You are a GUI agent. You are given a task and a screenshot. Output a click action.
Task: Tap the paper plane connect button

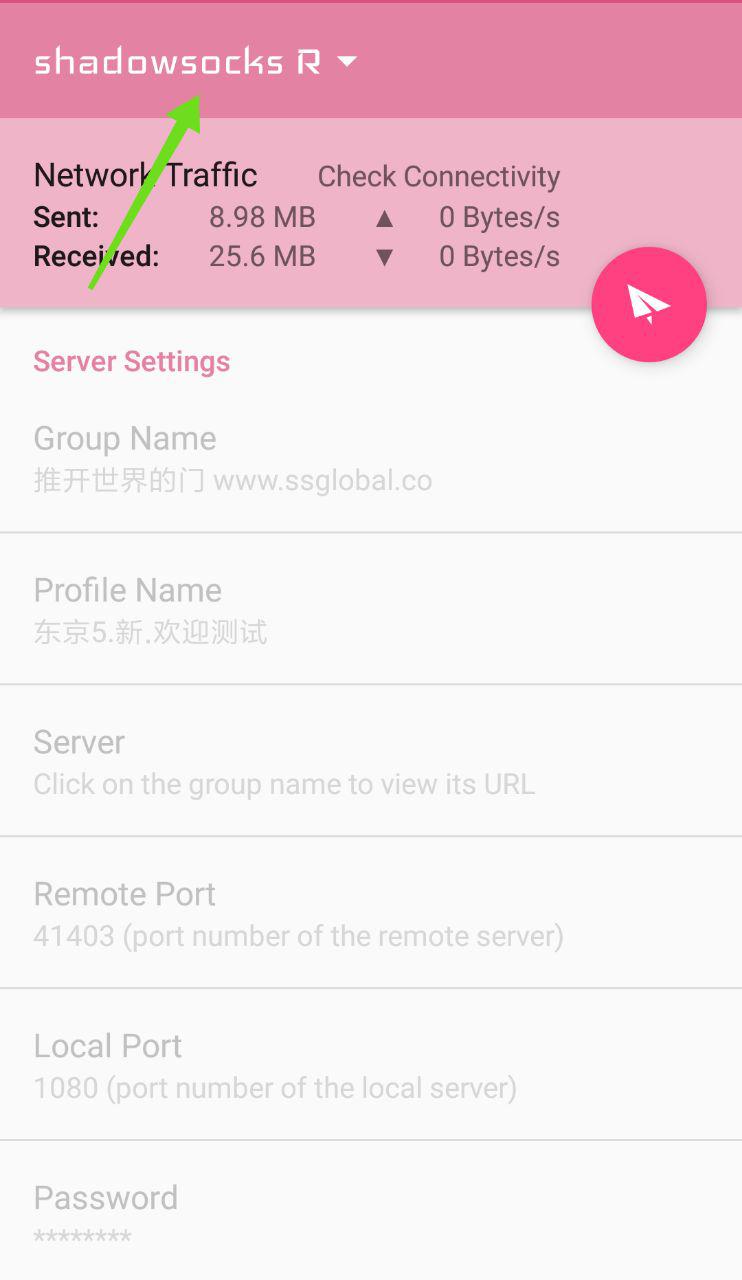coord(649,304)
